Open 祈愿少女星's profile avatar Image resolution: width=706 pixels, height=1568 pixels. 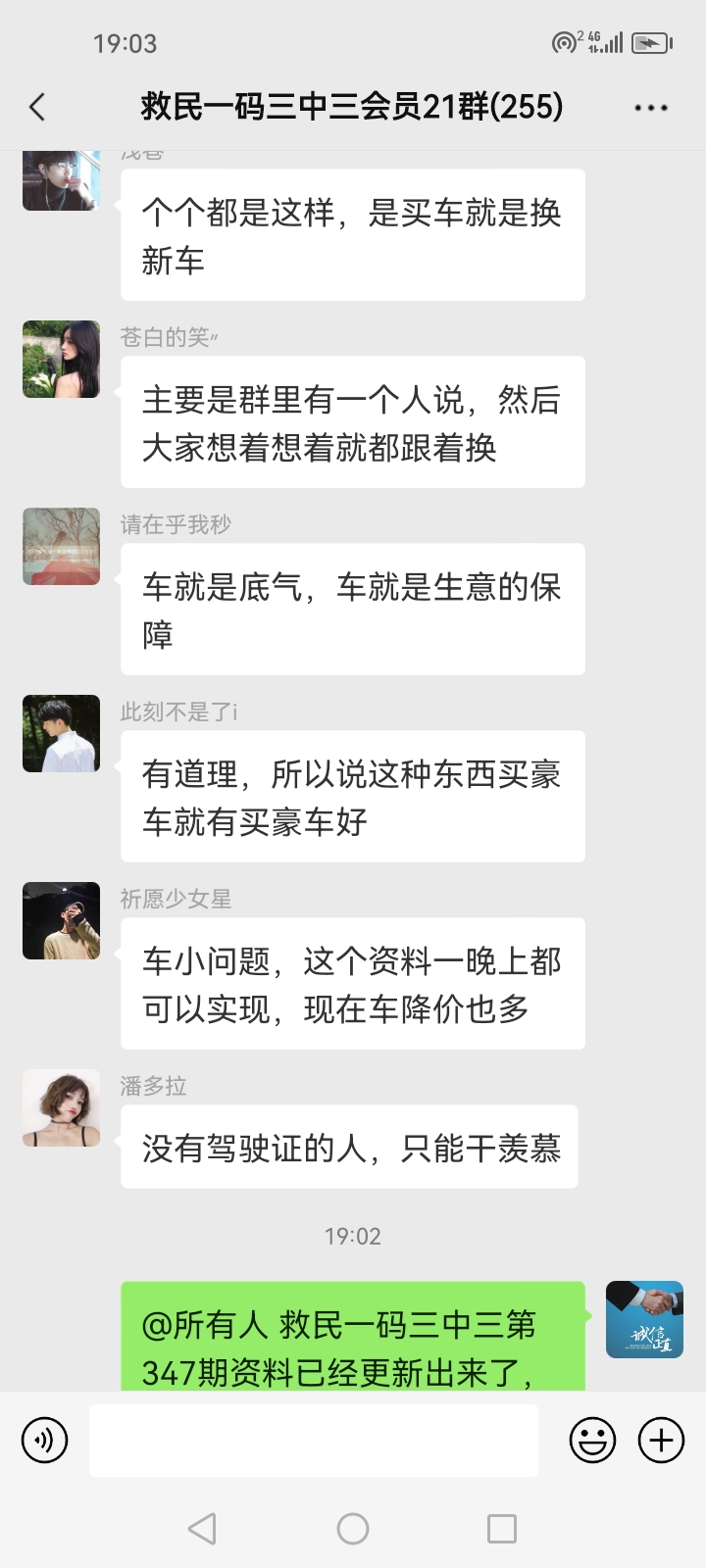(62, 921)
